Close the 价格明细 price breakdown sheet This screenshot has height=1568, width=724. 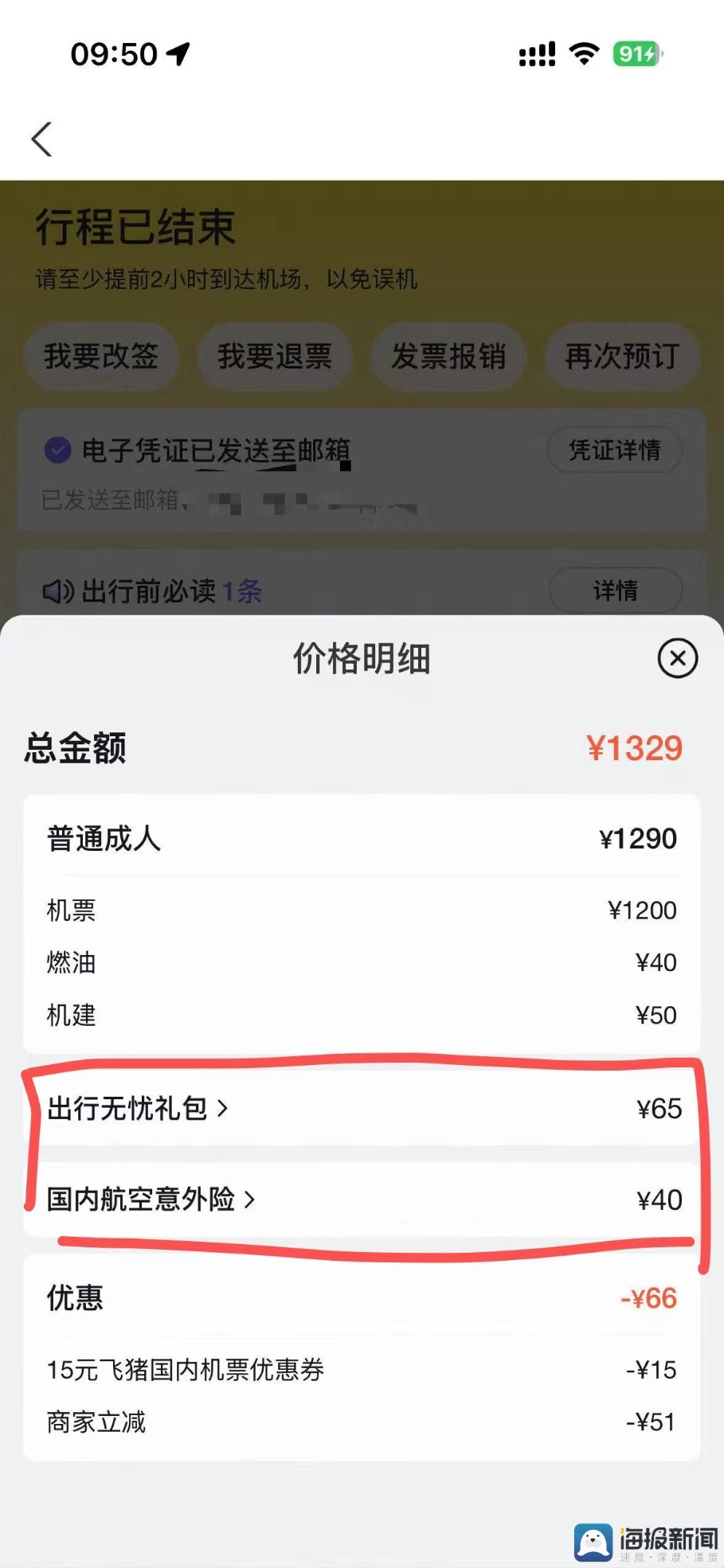pyautogui.click(x=677, y=659)
